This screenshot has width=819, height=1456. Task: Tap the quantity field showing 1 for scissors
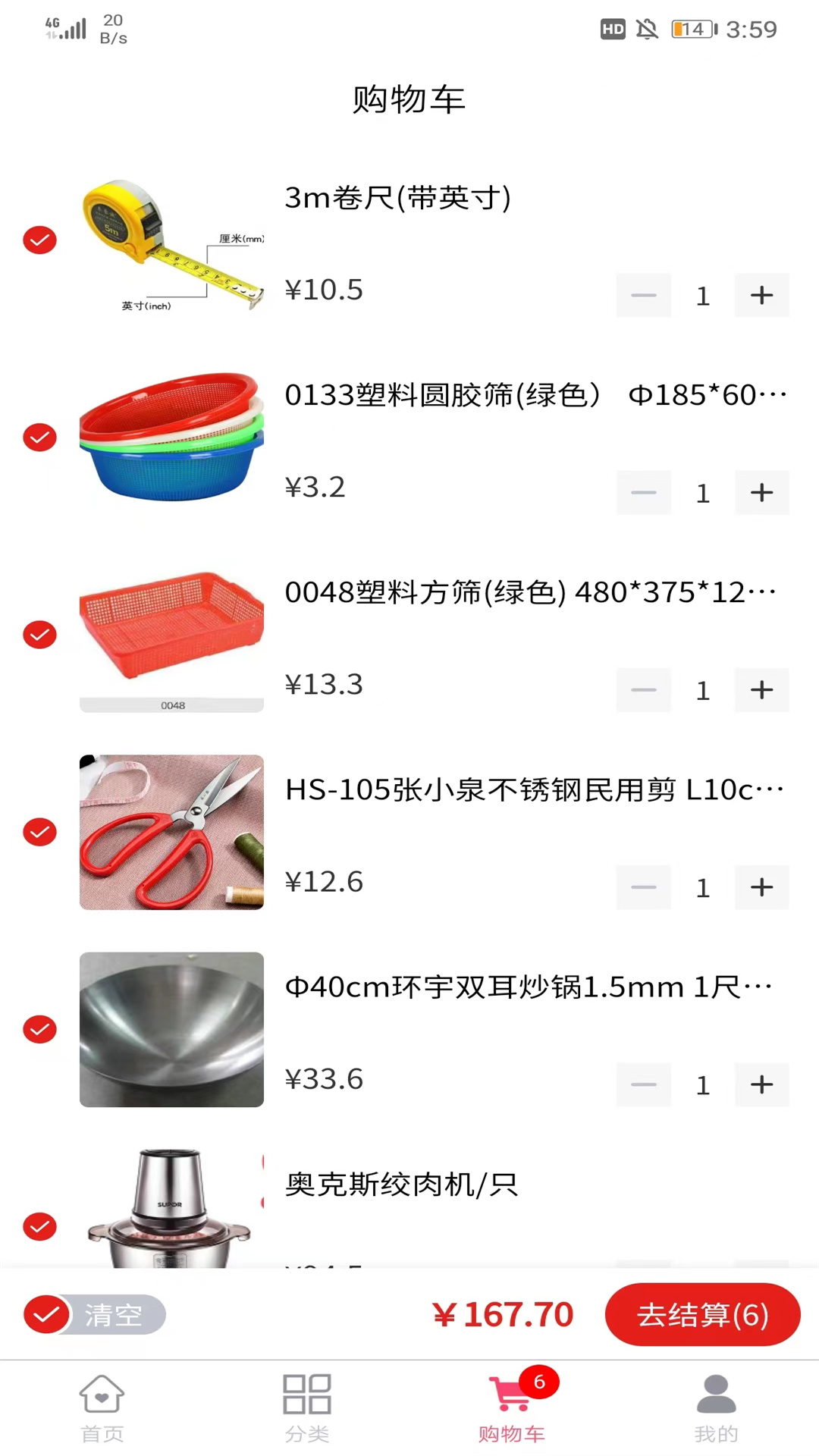702,887
